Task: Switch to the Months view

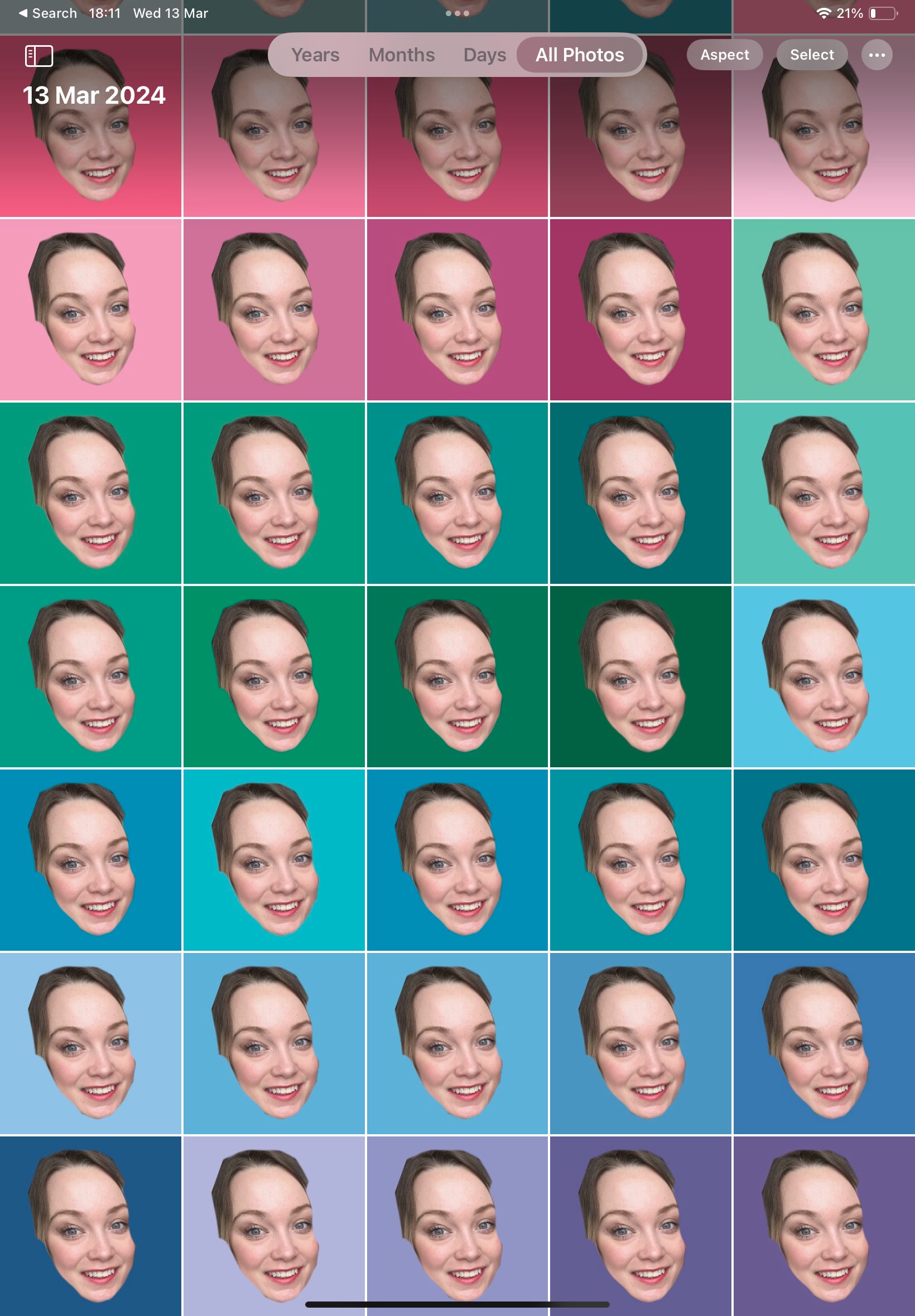Action: [x=401, y=55]
